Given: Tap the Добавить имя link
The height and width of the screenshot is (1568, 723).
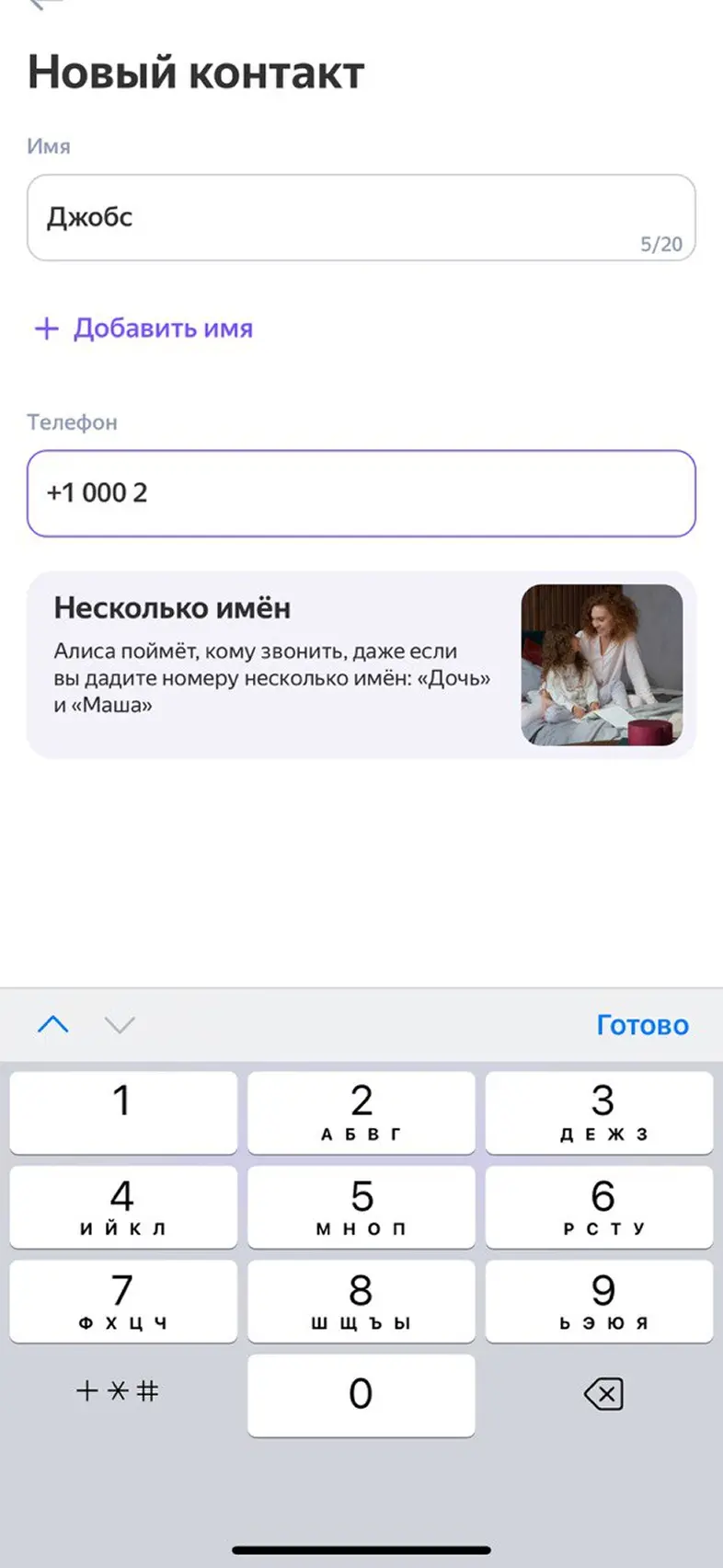Looking at the screenshot, I should point(143,329).
